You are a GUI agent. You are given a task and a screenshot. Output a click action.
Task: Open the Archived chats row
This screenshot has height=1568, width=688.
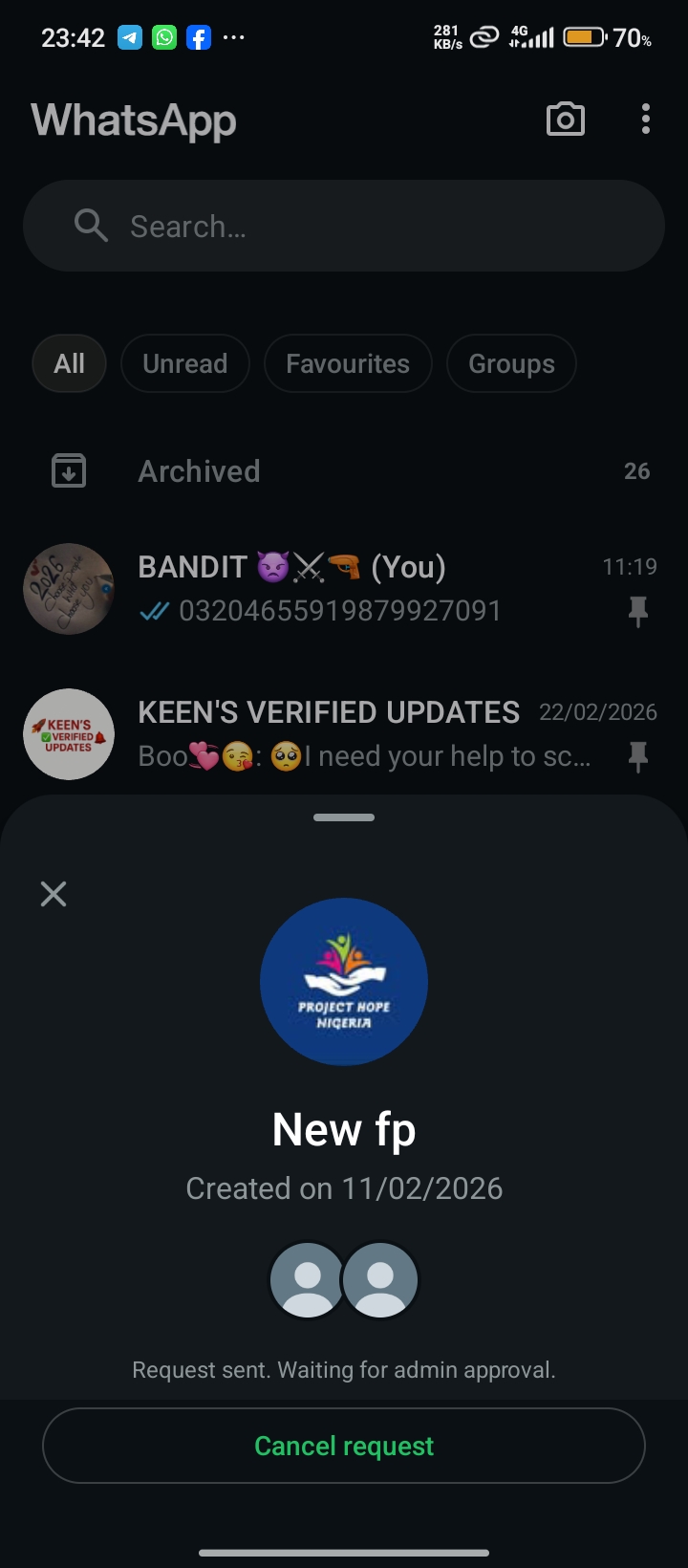[344, 471]
